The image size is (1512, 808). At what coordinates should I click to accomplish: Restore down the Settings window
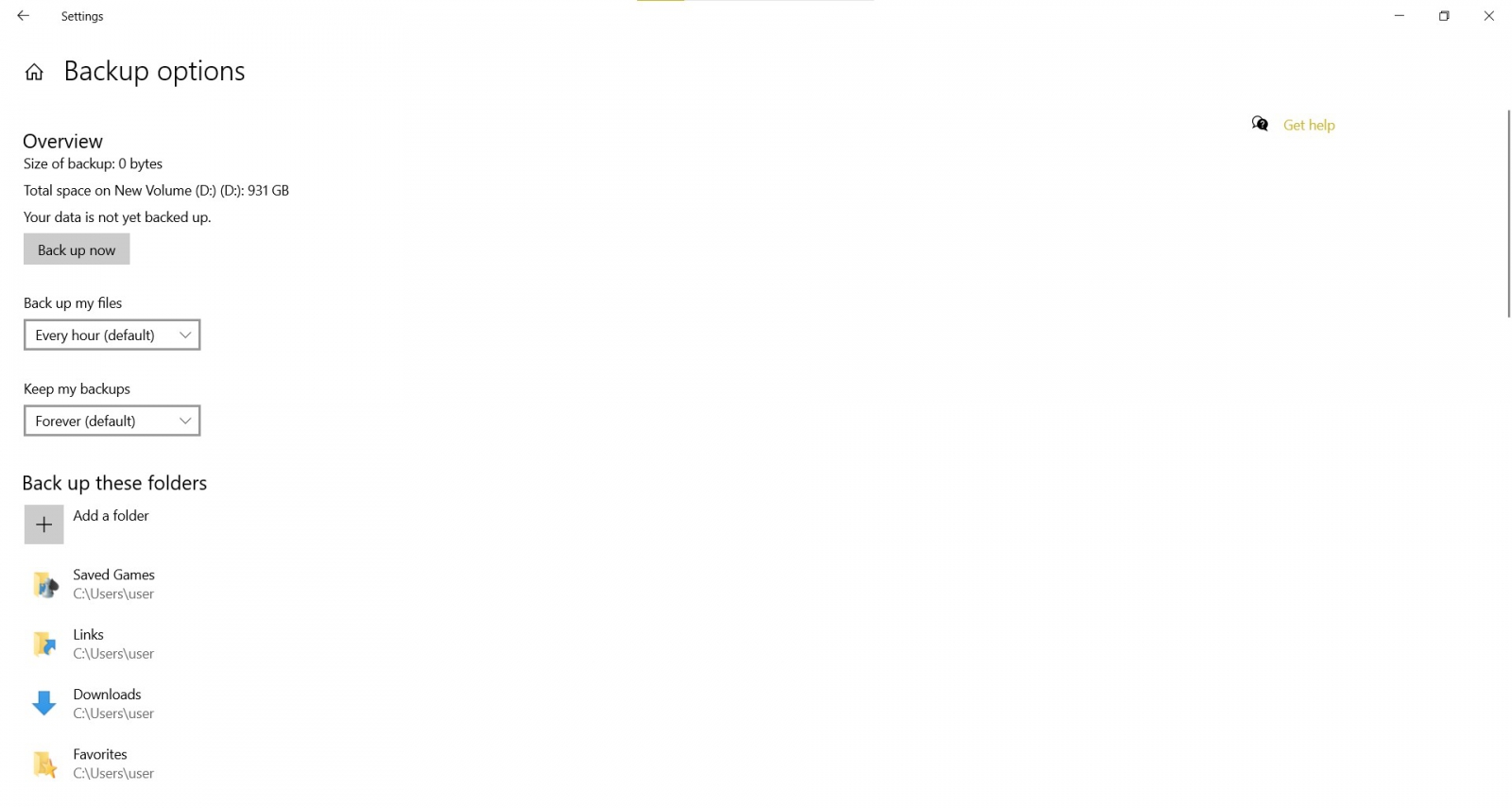1444,16
